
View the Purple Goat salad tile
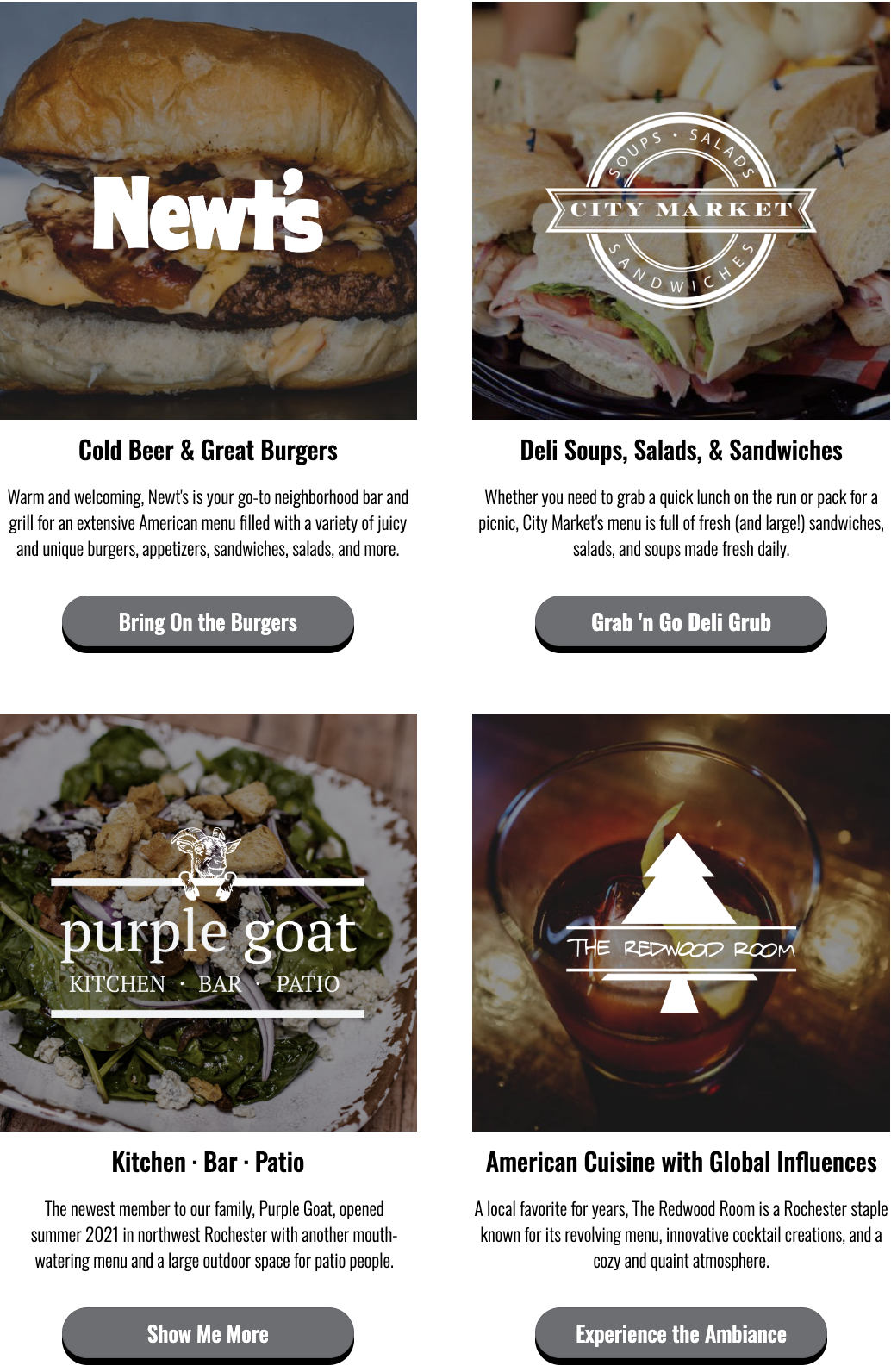tap(208, 922)
